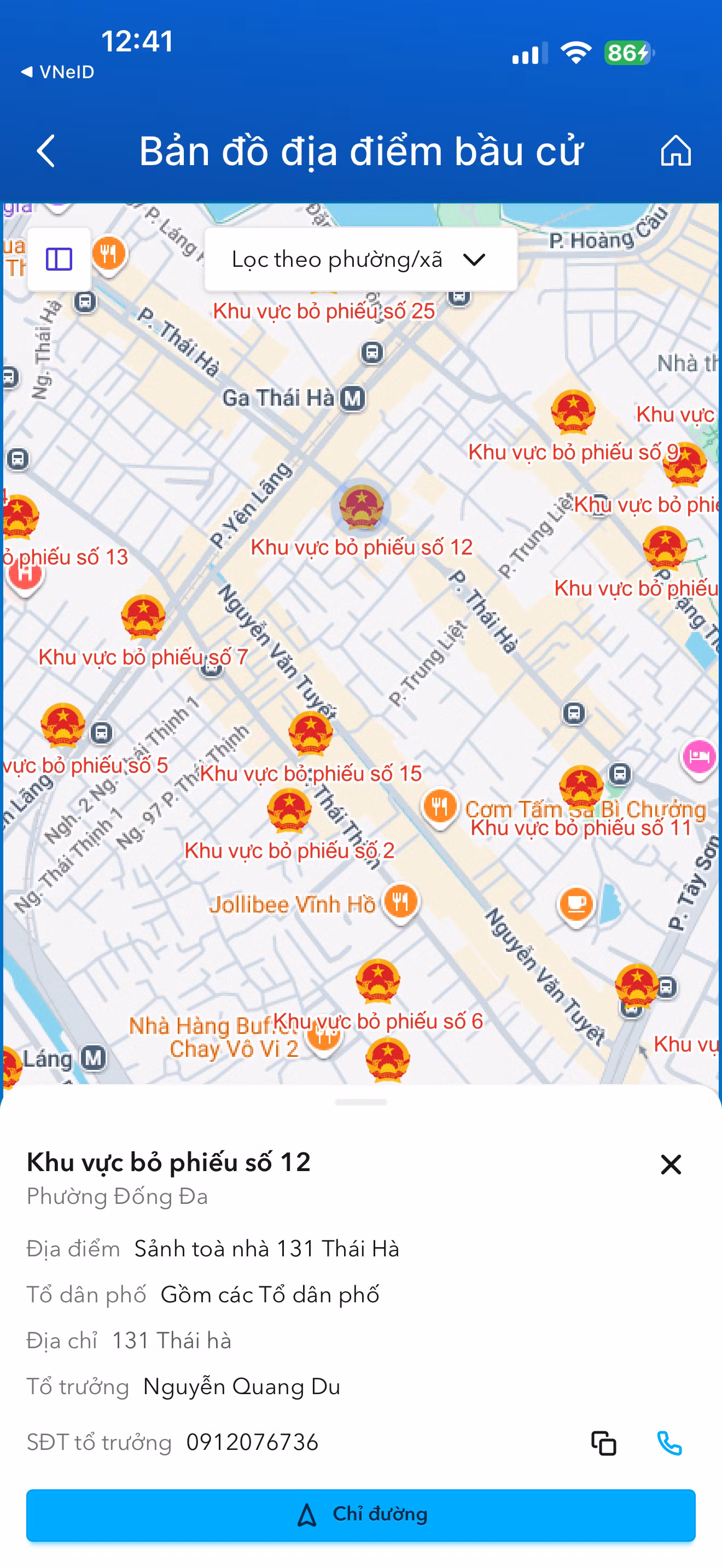Viewport: 722px width, 1568px height.
Task: Select the Khu vực bỏ phiếu số 5 marker
Action: coord(62,726)
